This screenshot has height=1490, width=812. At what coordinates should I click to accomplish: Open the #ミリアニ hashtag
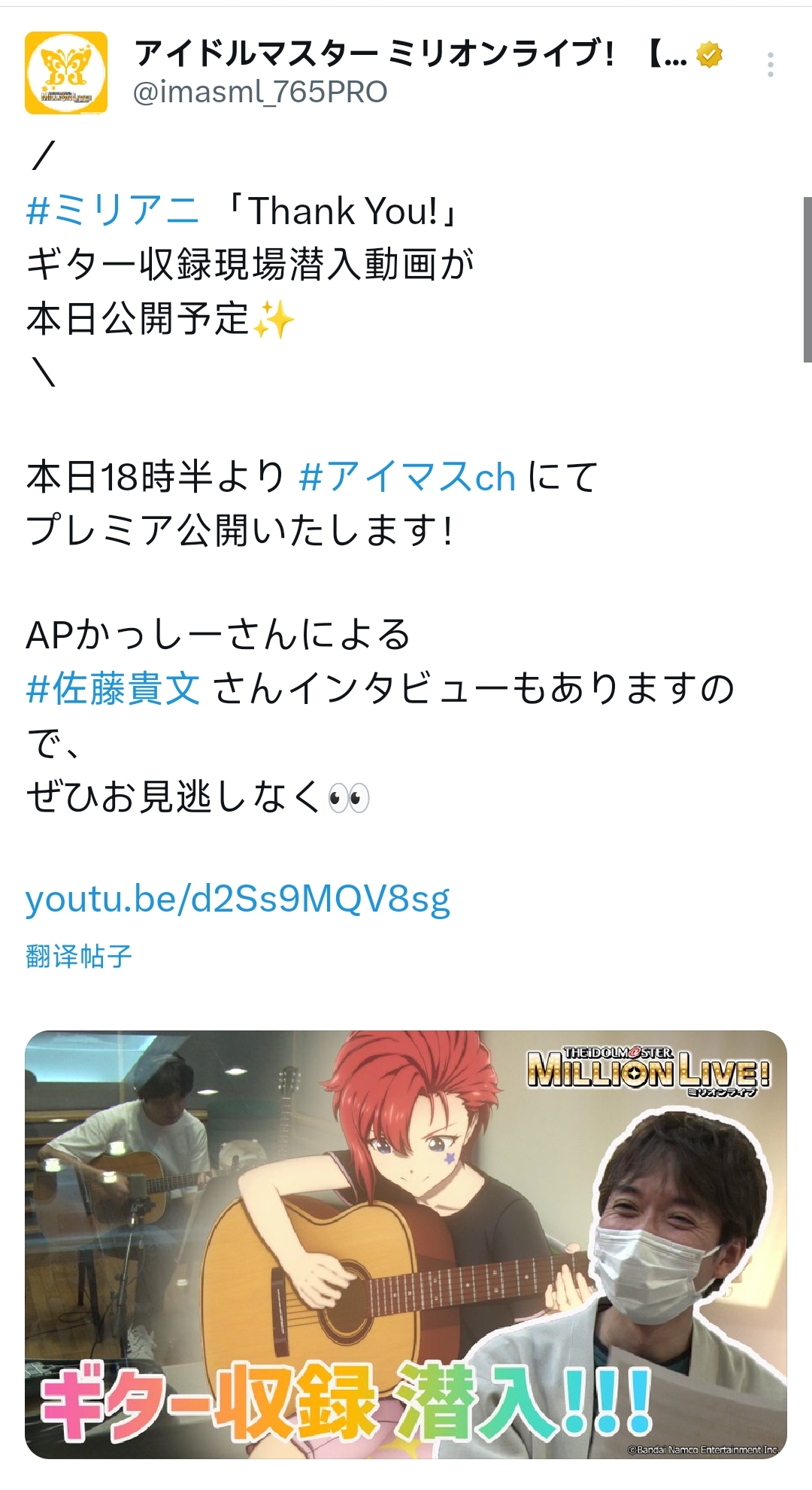[x=113, y=210]
